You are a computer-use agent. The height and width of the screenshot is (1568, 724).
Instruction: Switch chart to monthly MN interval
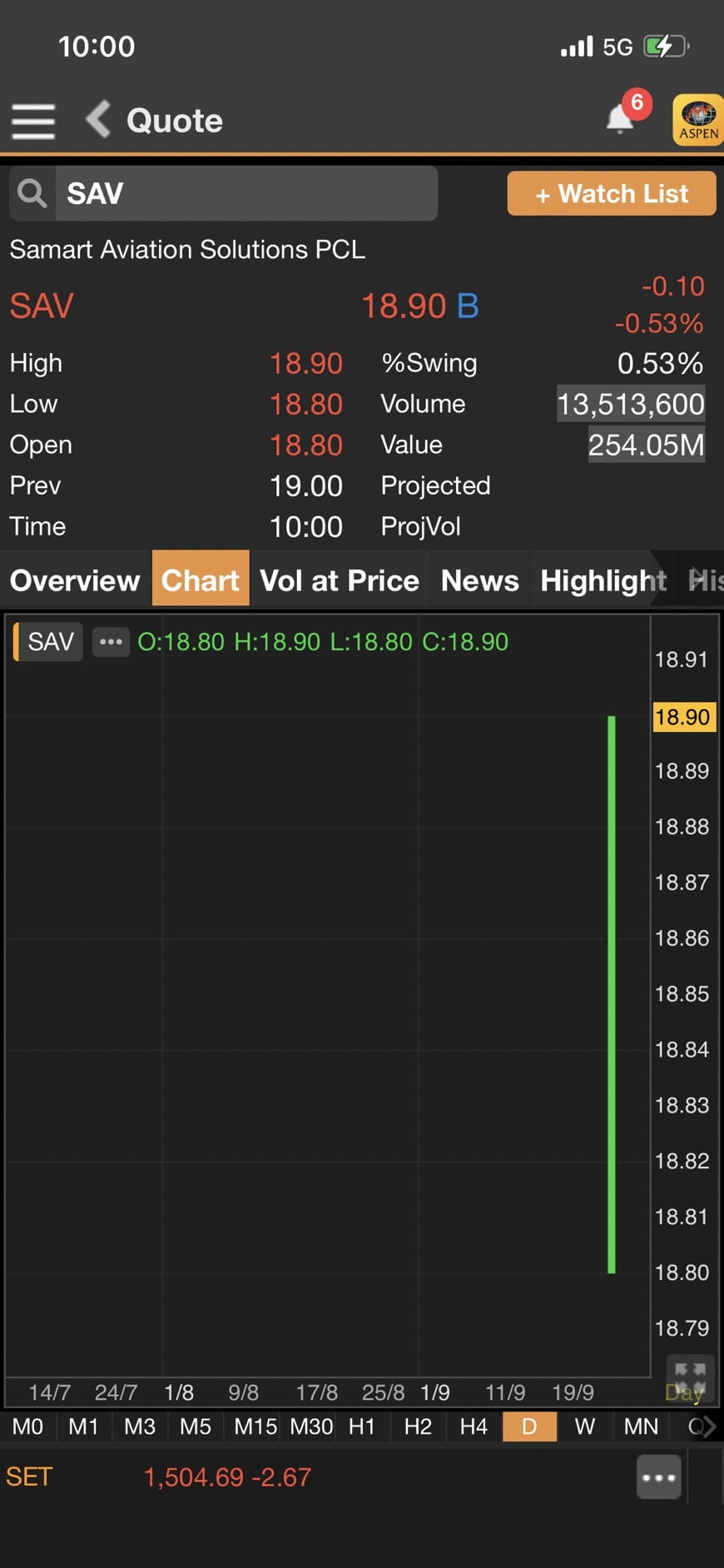641,1426
